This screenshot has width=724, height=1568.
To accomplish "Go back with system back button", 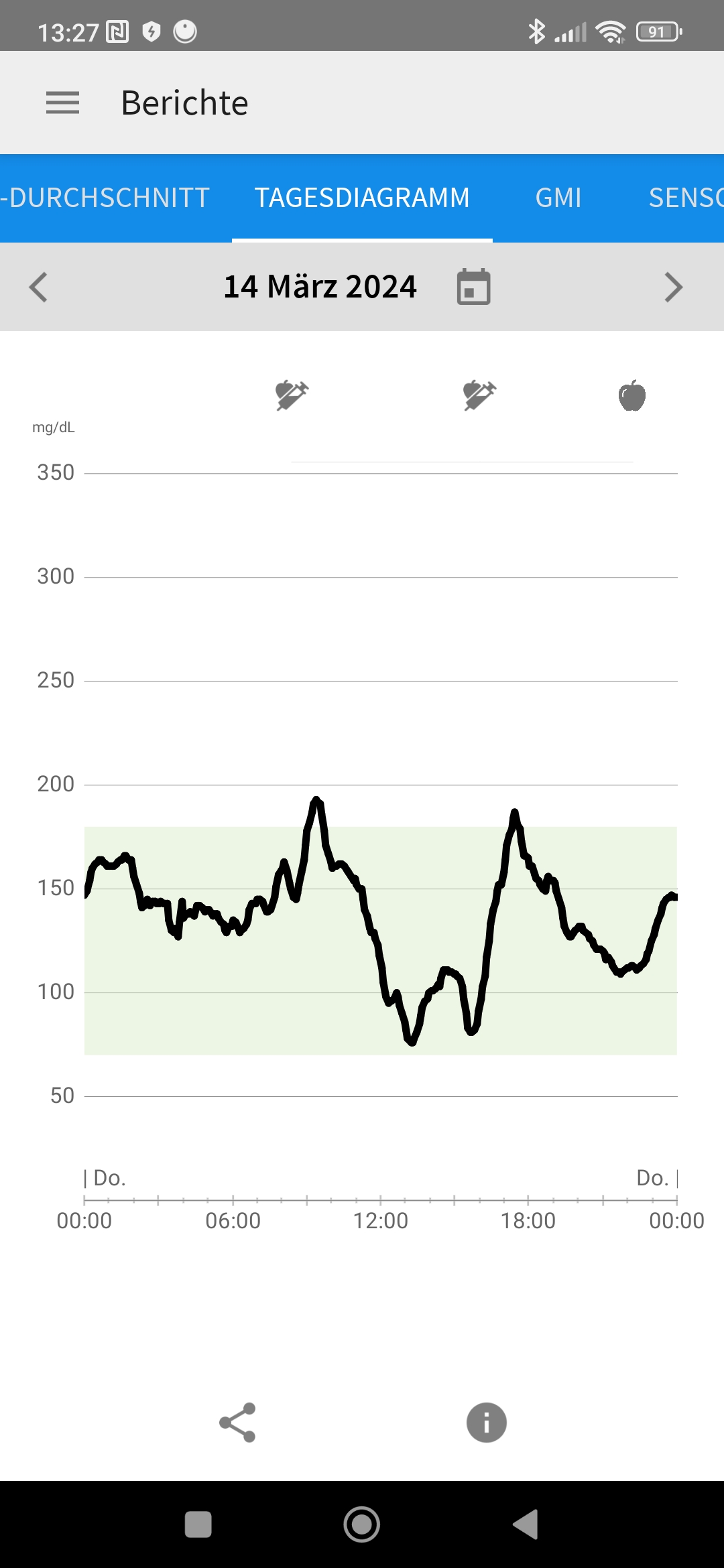I will tap(526, 1524).
